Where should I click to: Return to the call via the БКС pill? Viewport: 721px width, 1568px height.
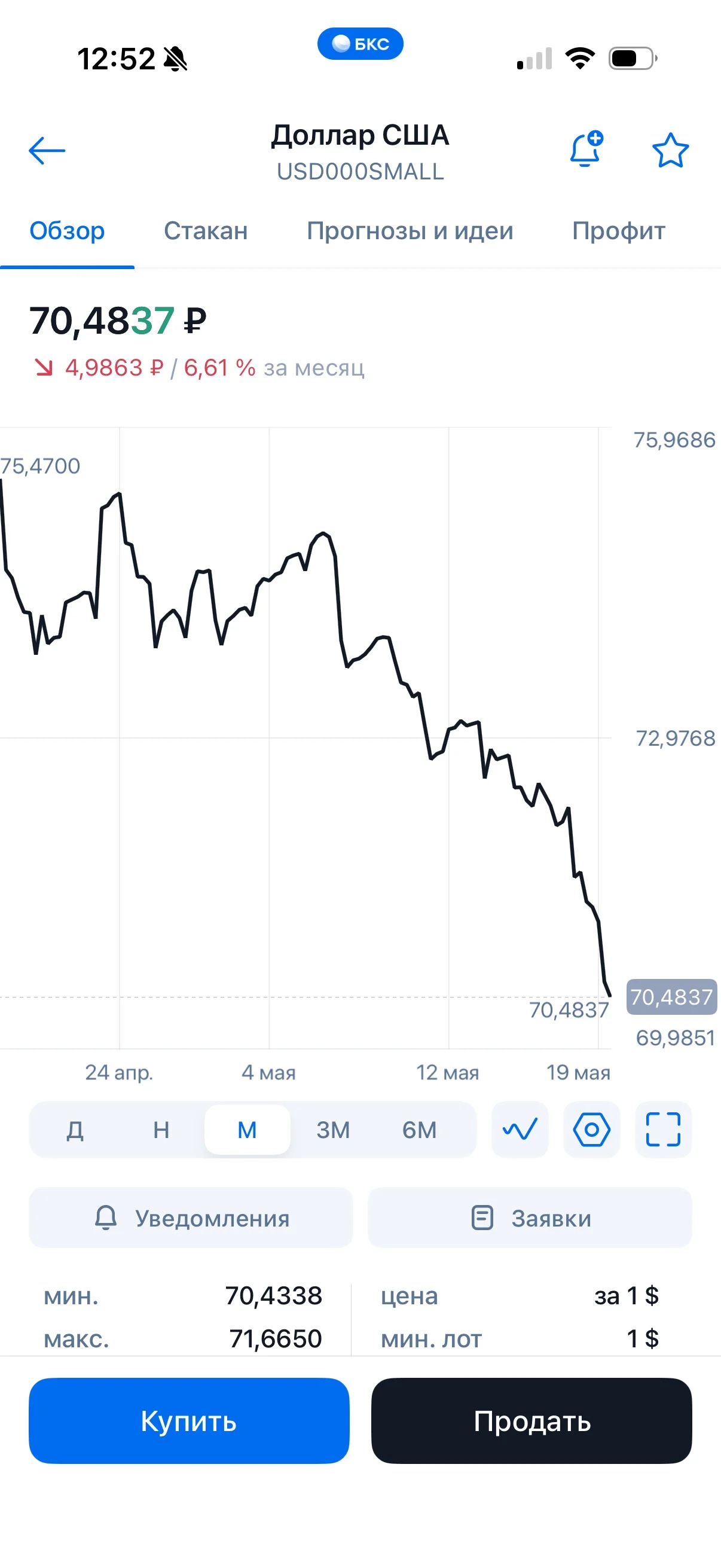tap(360, 44)
